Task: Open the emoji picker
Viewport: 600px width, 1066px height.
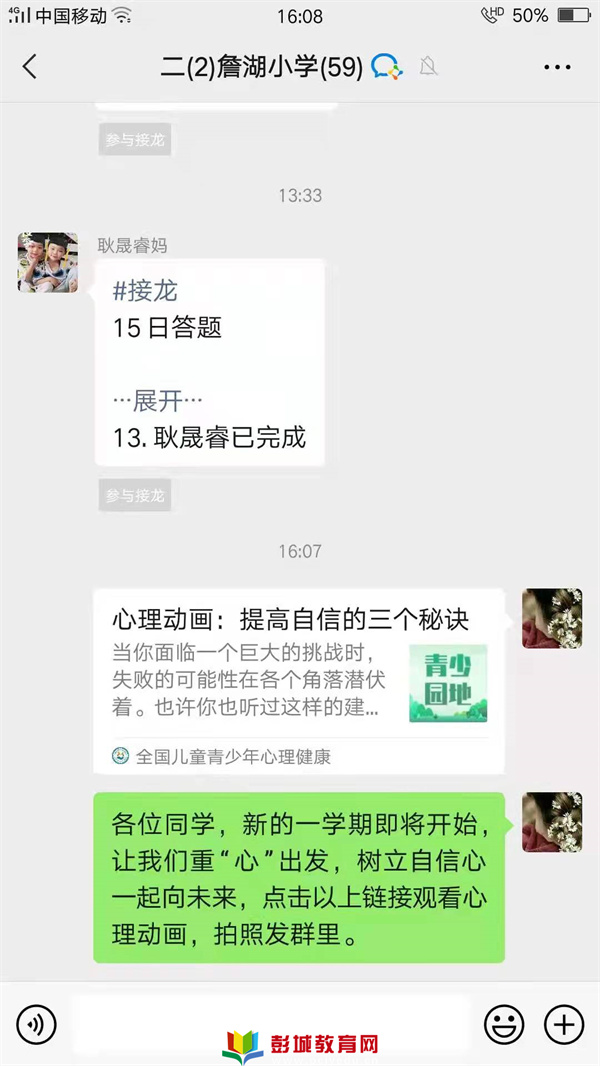Action: point(504,1024)
